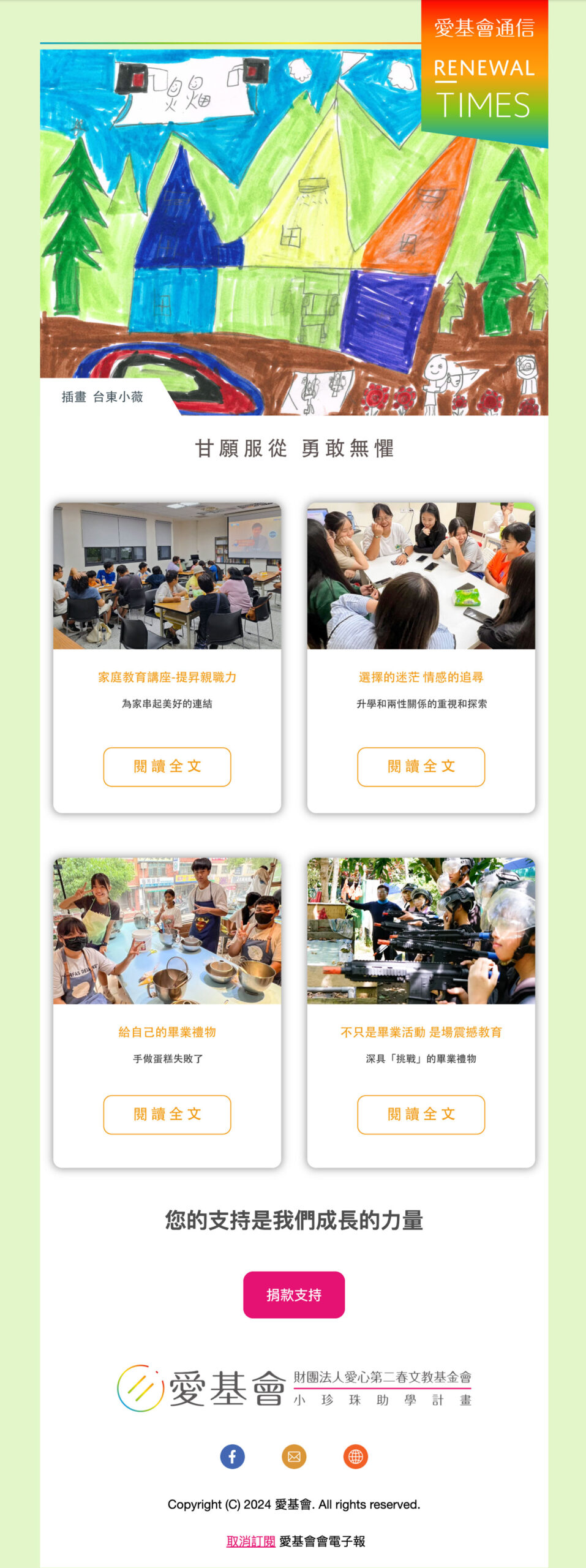Open the Facebook page icon
586x1568 pixels.
232,1457
